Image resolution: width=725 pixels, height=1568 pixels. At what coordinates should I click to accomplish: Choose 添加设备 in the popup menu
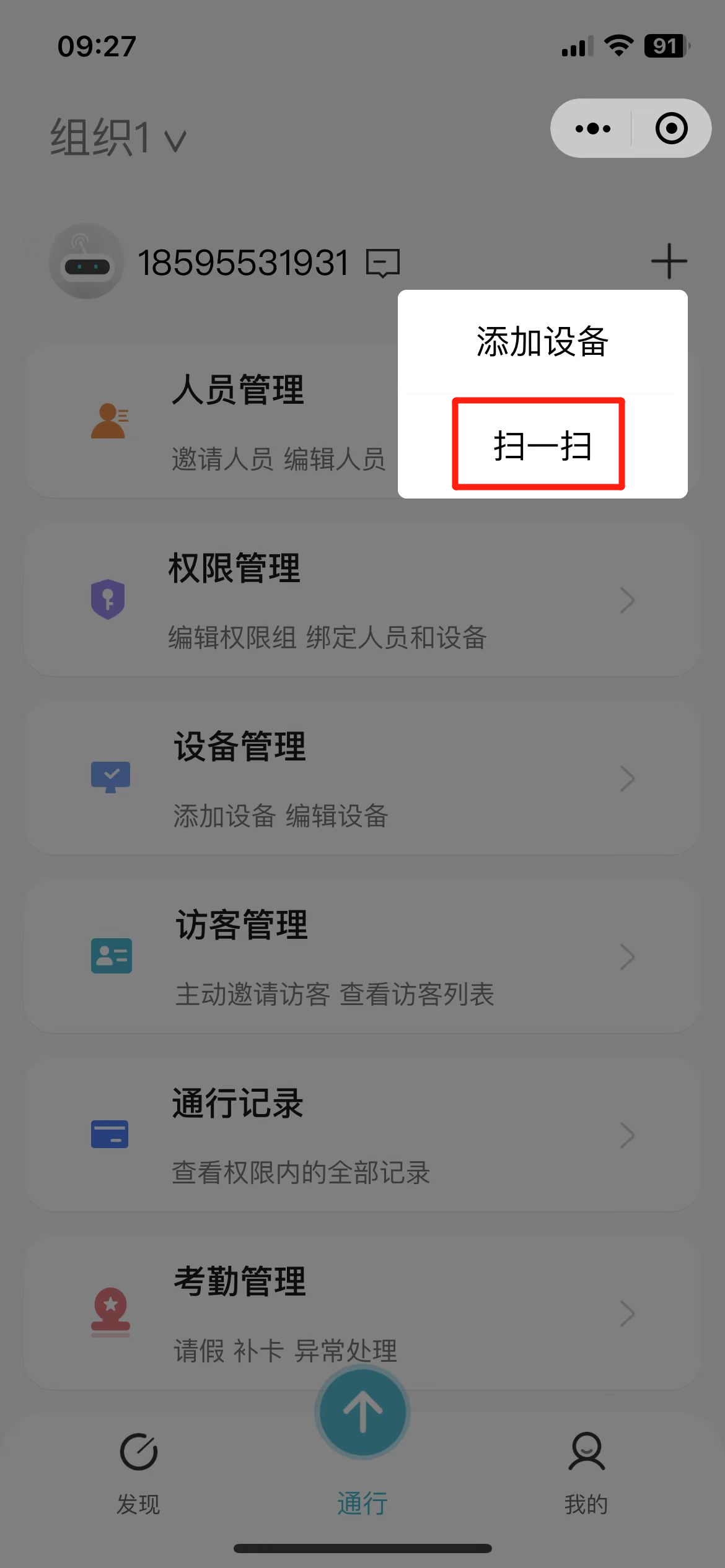(x=542, y=342)
